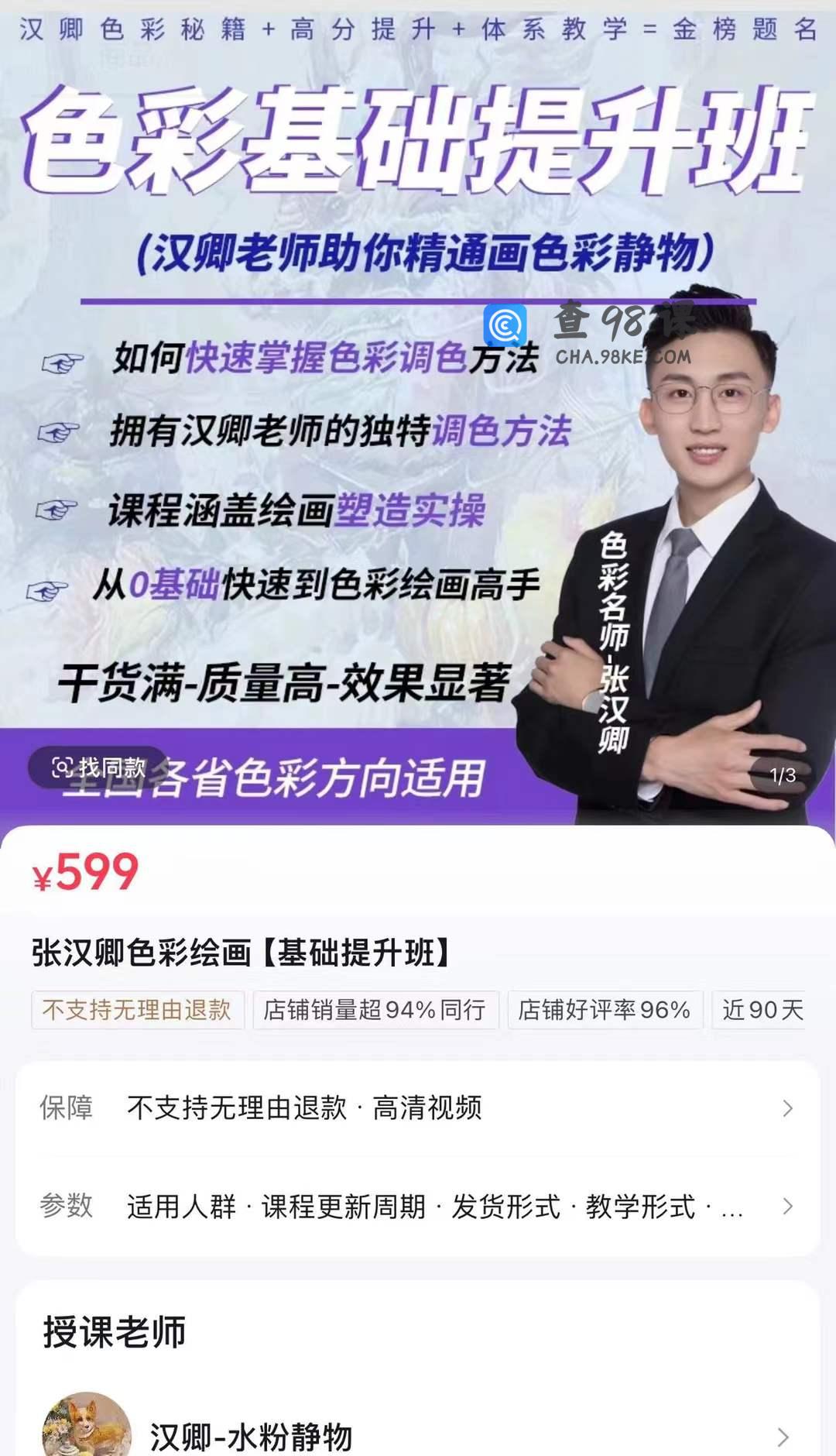
Task: Tap the 店铺好评率96% tag
Action: pyautogui.click(x=604, y=1010)
